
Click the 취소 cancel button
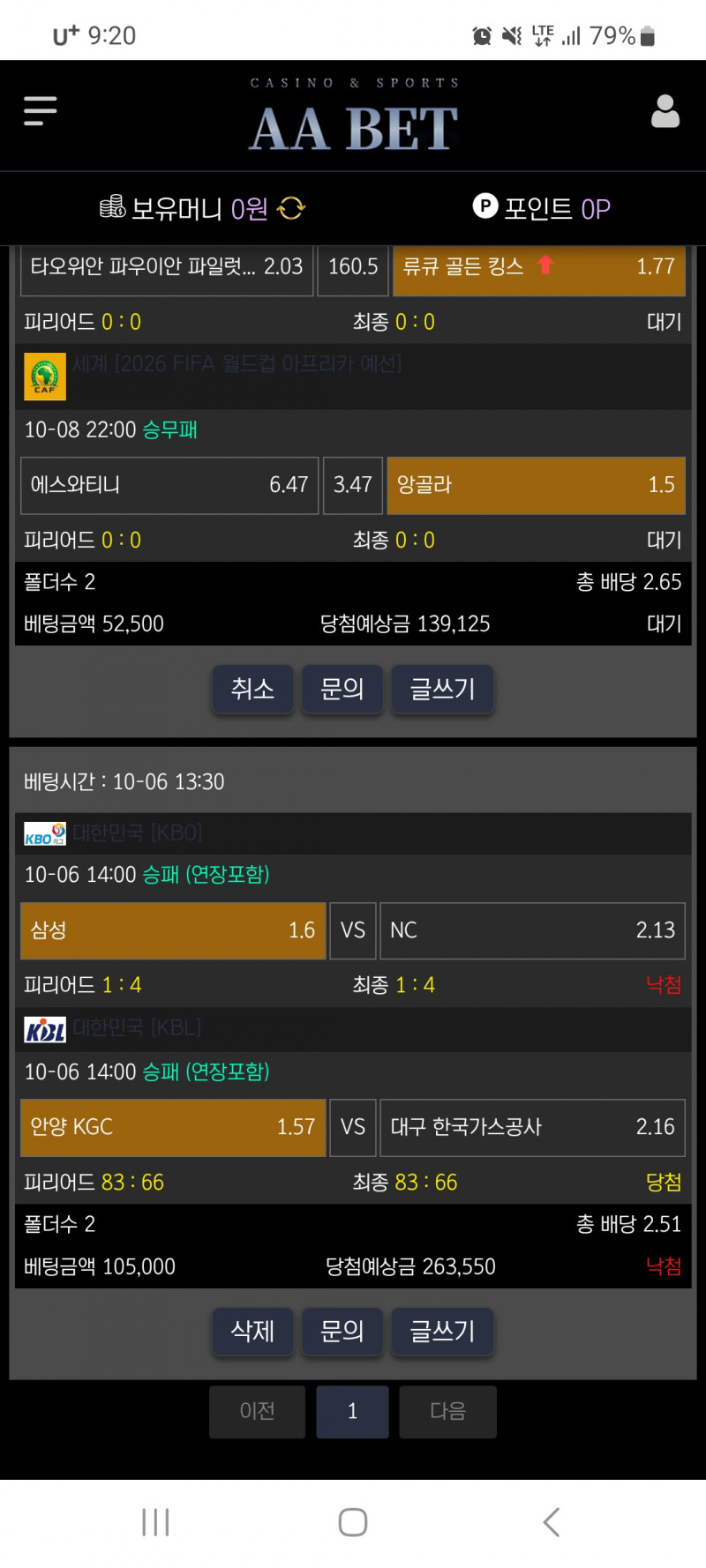coord(252,690)
